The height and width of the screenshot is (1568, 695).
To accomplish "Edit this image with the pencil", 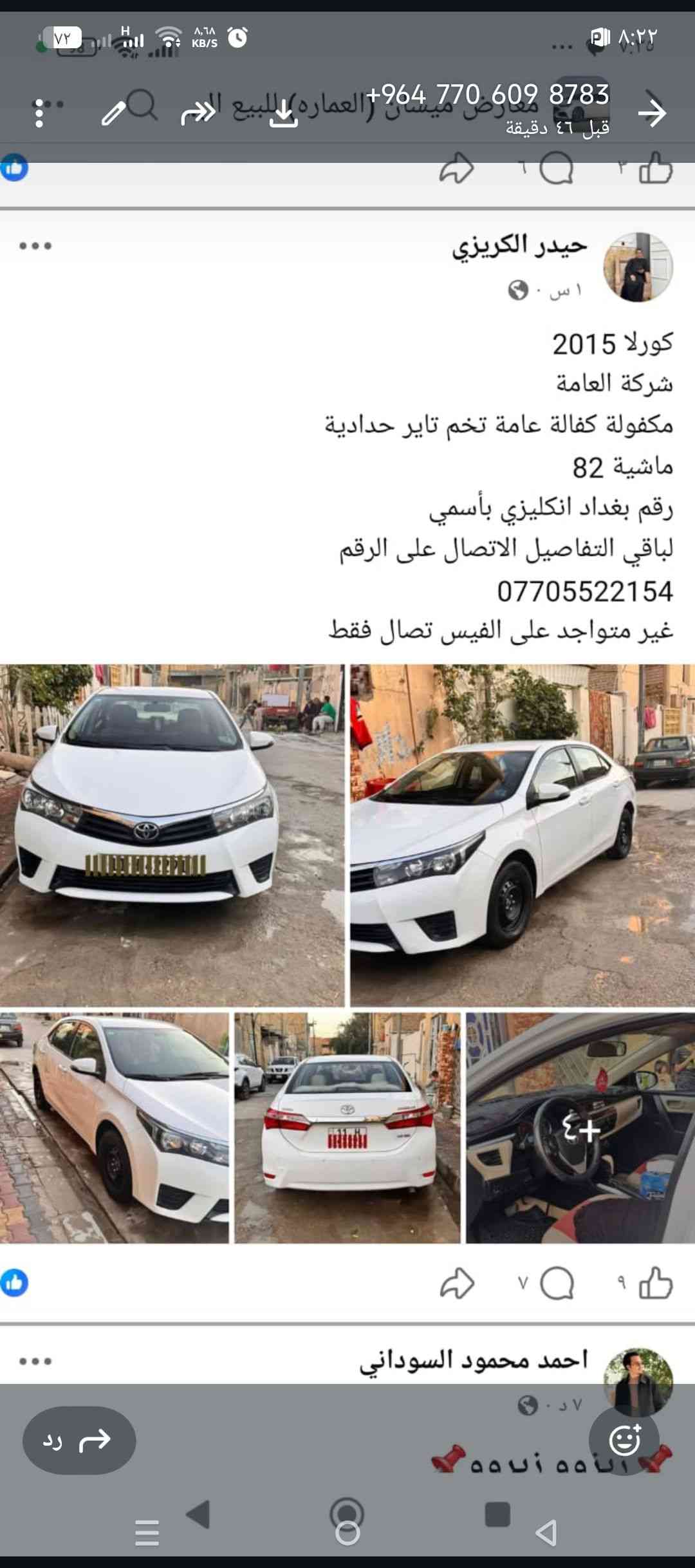I will click(x=114, y=113).
